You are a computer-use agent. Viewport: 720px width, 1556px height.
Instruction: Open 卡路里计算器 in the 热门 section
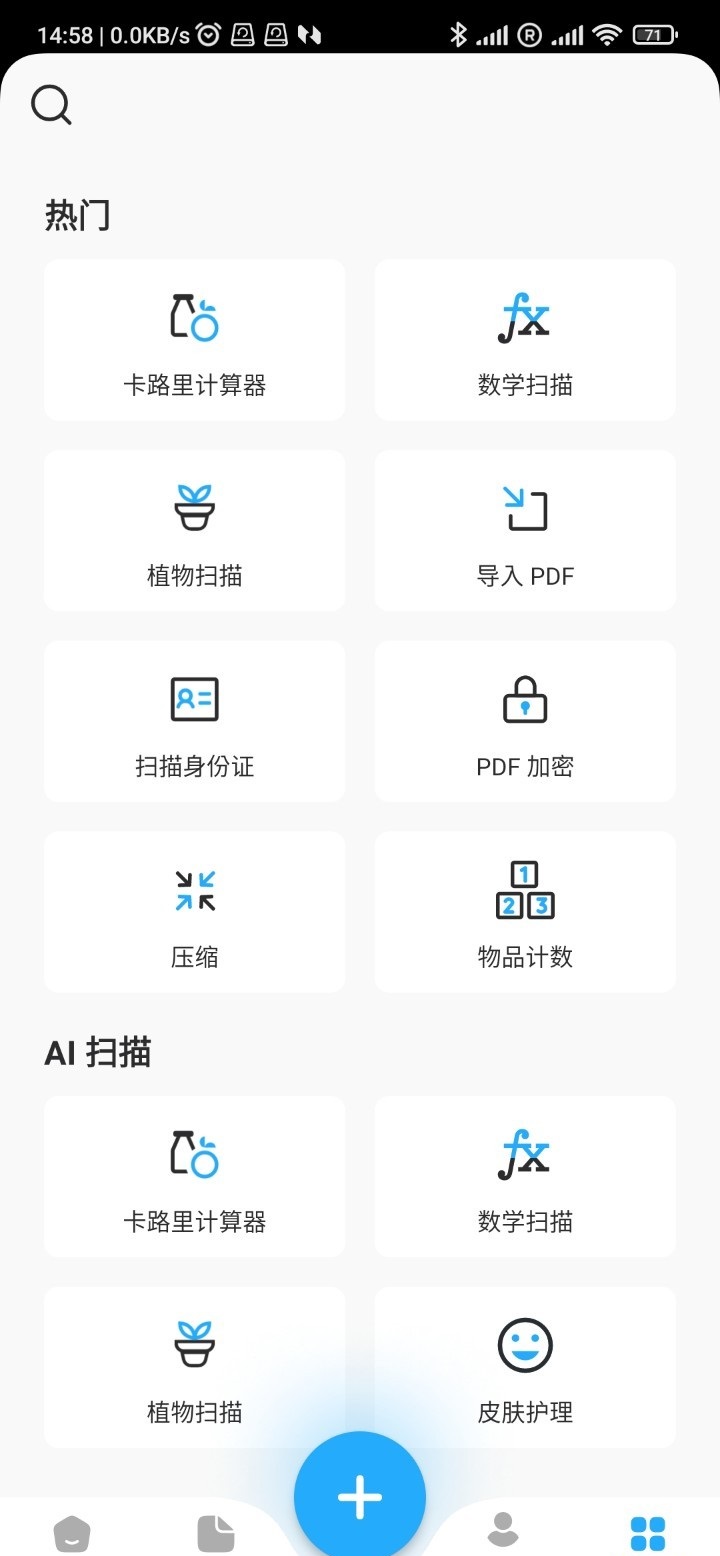[194, 340]
